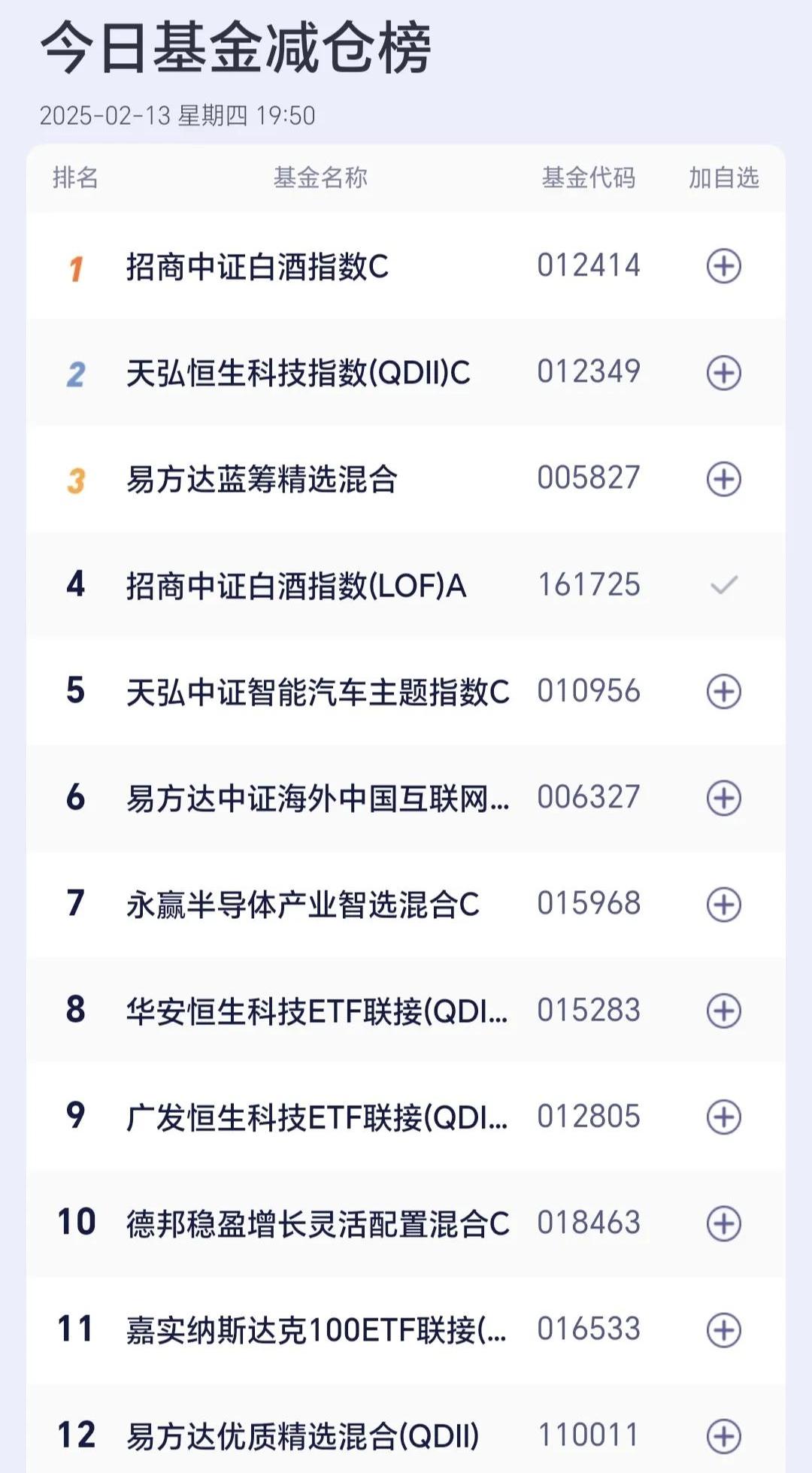Viewport: 812px width, 1473px height.
Task: Open 招商中证白酒指数C fund details
Action: pyautogui.click(x=257, y=267)
